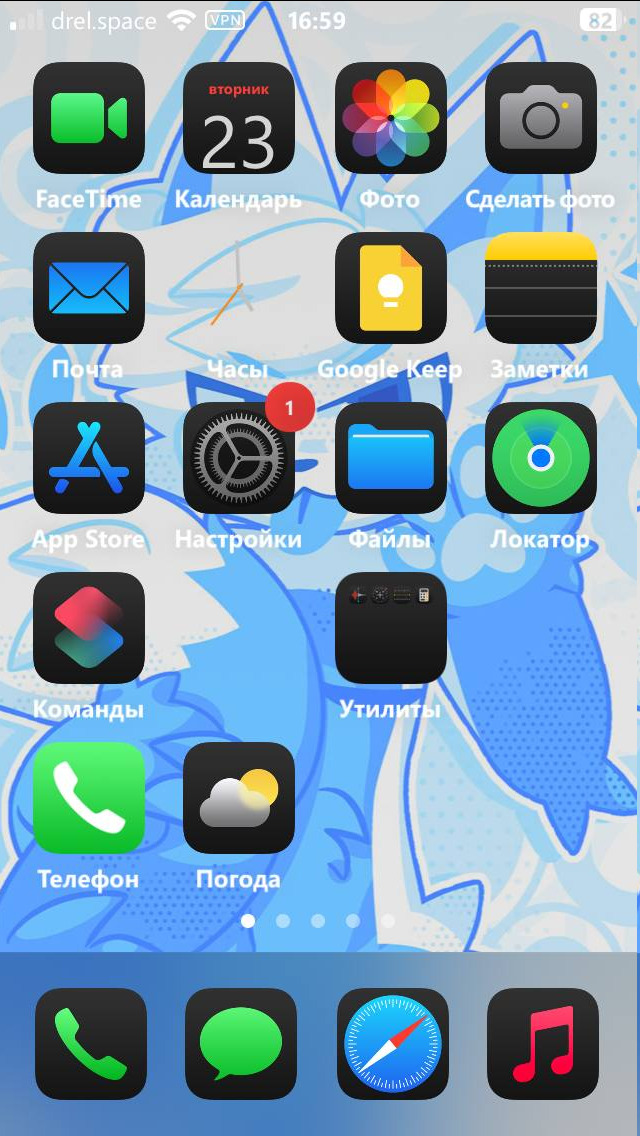Open Настройки with one notification badge
The height and width of the screenshot is (1136, 640).
pyautogui.click(x=239, y=458)
